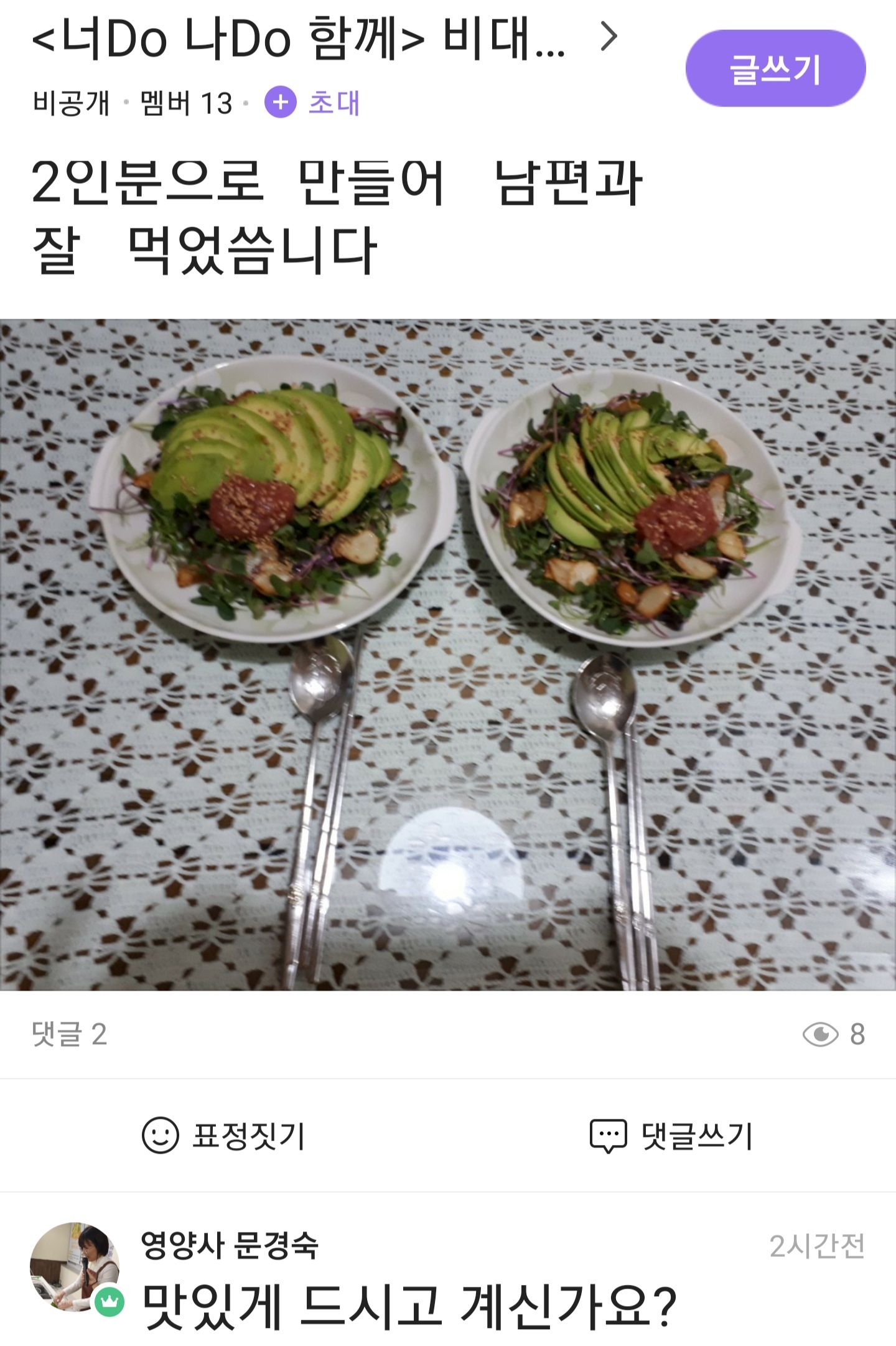Invite members with 초대

(314, 103)
